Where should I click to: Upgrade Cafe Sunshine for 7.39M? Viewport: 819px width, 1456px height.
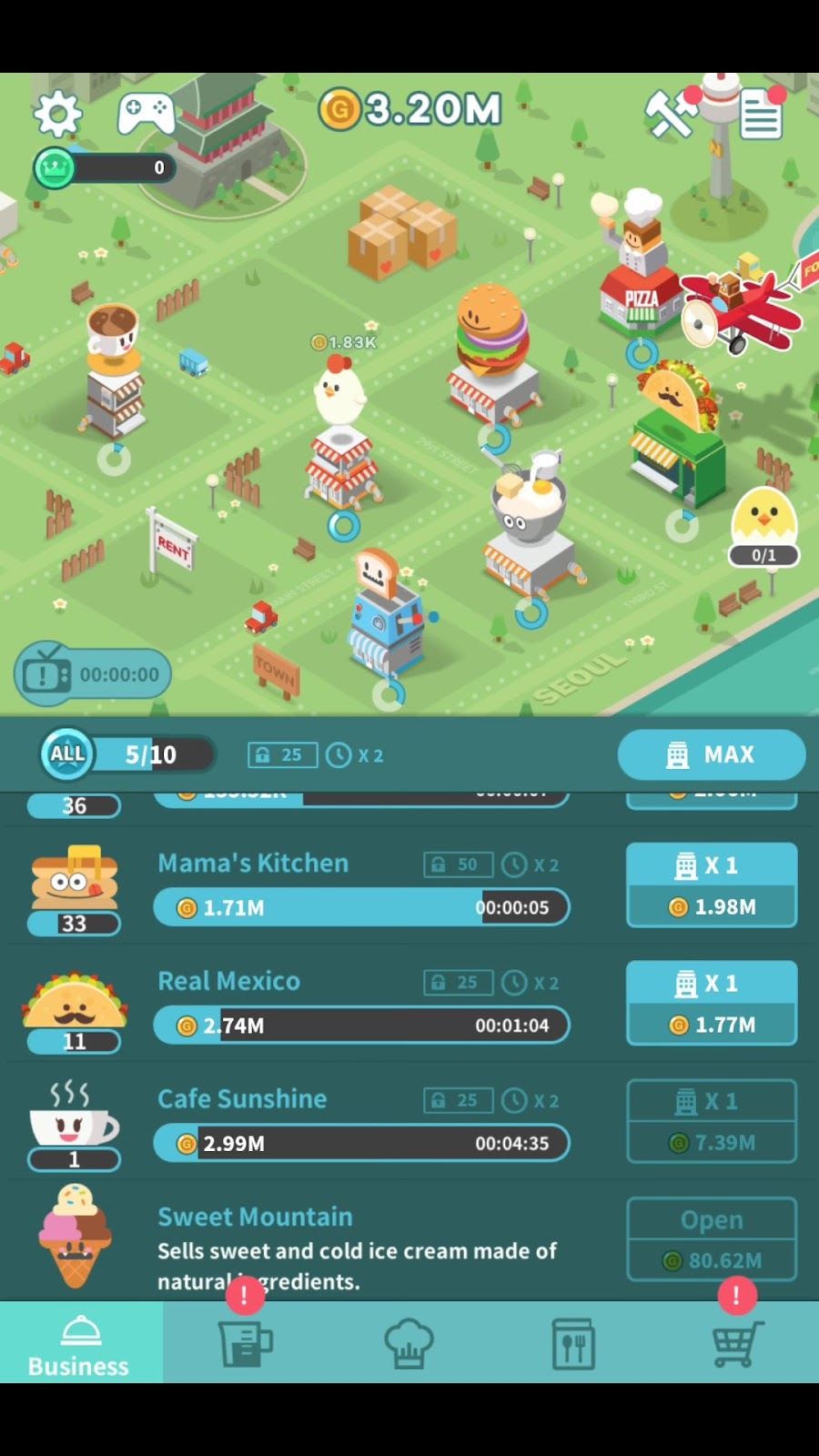(x=712, y=1121)
